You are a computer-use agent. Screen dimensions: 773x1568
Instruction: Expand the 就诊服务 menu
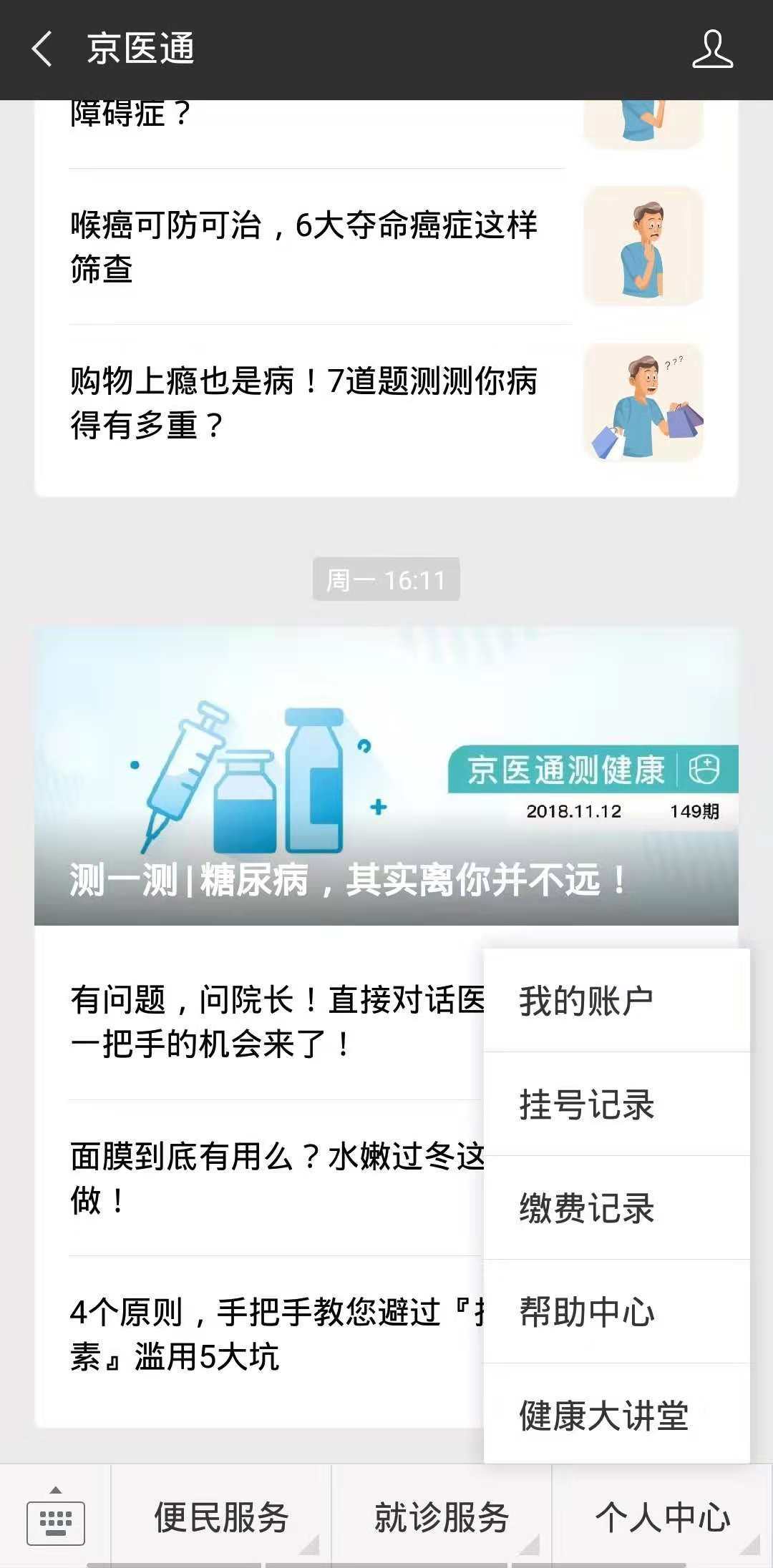pyautogui.click(x=442, y=1517)
